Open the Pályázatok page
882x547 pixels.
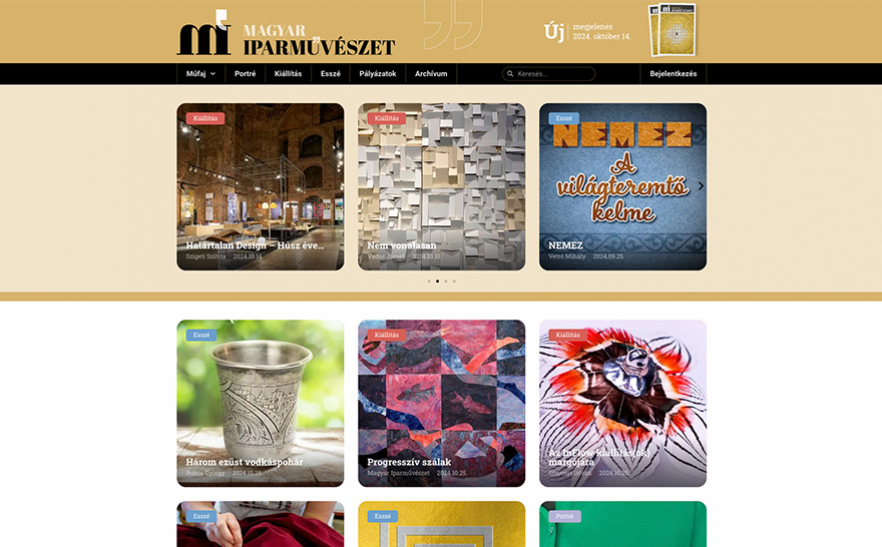(x=378, y=74)
